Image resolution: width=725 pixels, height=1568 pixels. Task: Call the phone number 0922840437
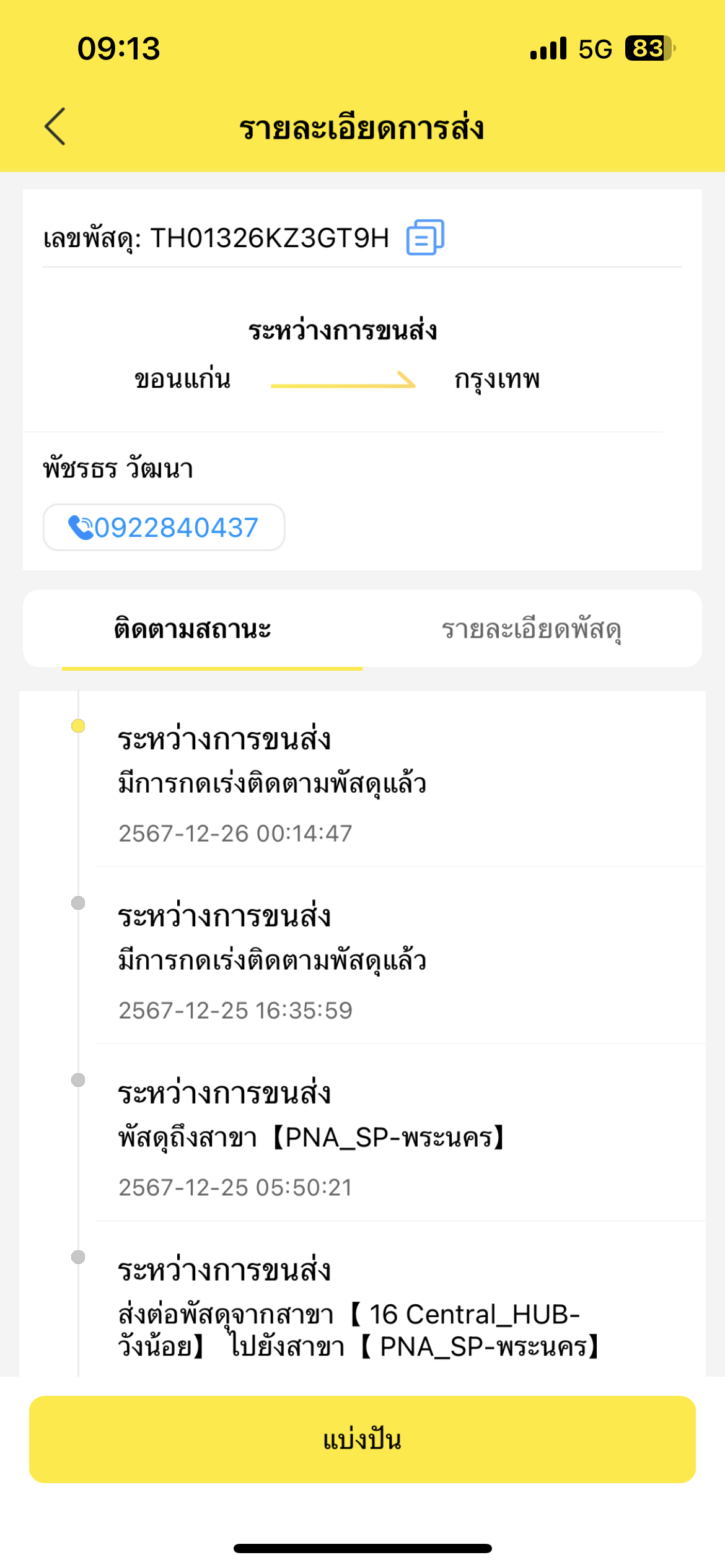coord(164,527)
